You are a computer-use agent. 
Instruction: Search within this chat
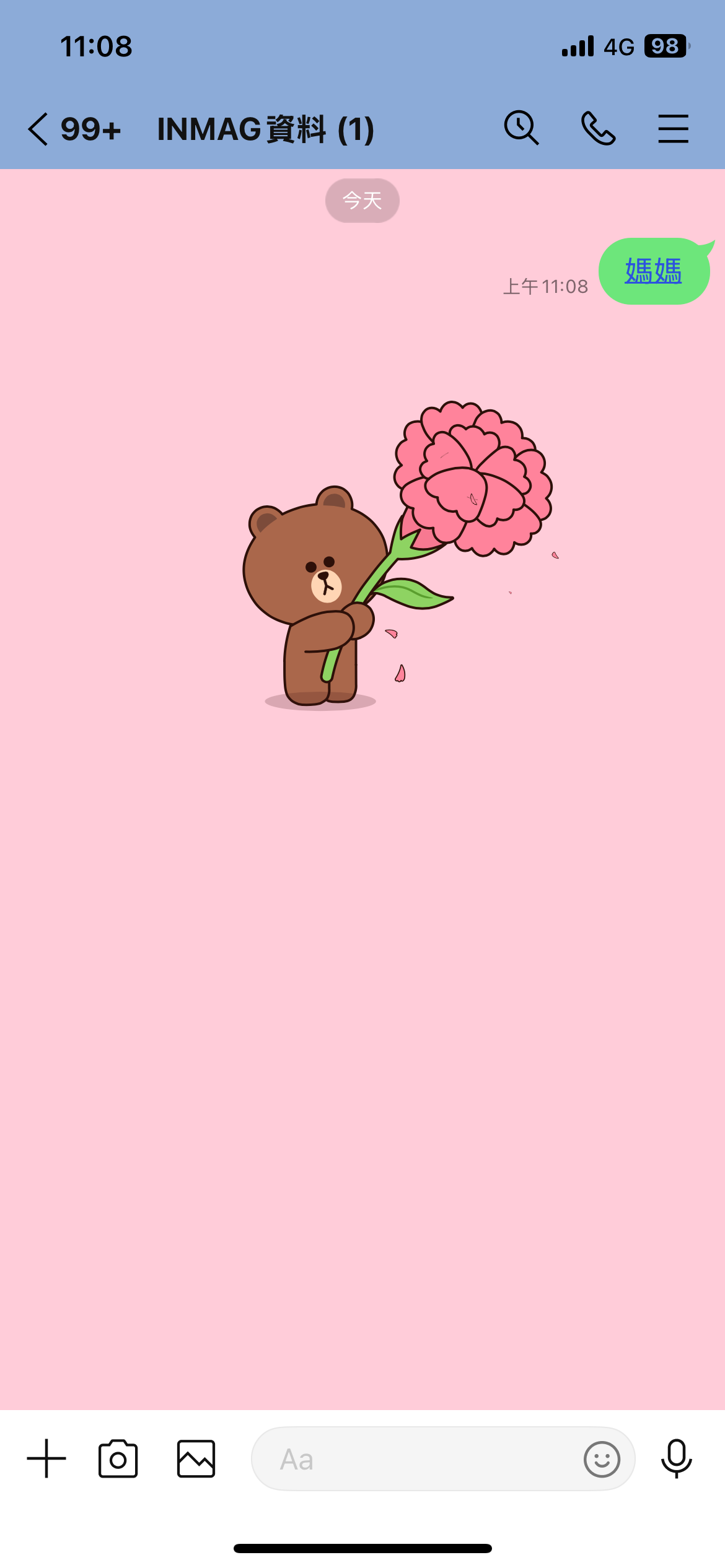coord(521,128)
